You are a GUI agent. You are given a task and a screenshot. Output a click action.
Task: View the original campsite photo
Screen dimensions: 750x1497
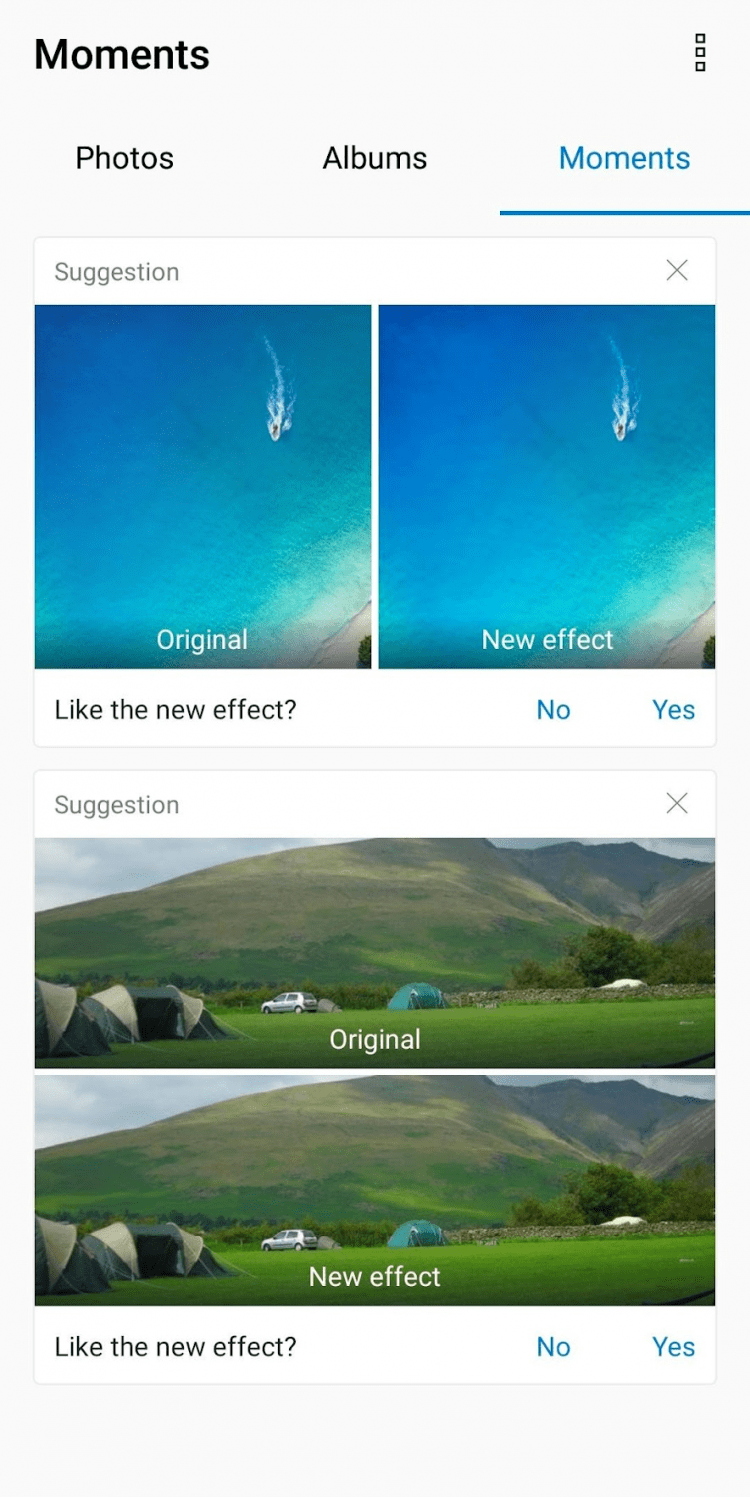pyautogui.click(x=375, y=952)
